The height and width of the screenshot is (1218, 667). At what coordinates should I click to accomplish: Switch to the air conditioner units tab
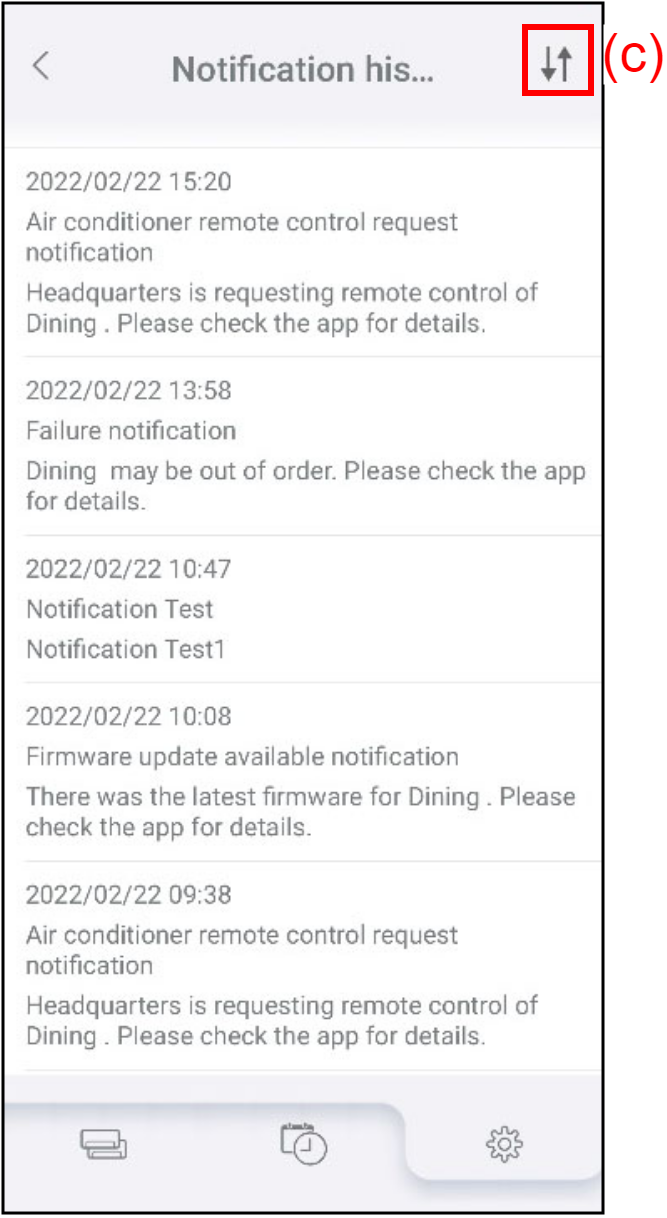point(103,1143)
